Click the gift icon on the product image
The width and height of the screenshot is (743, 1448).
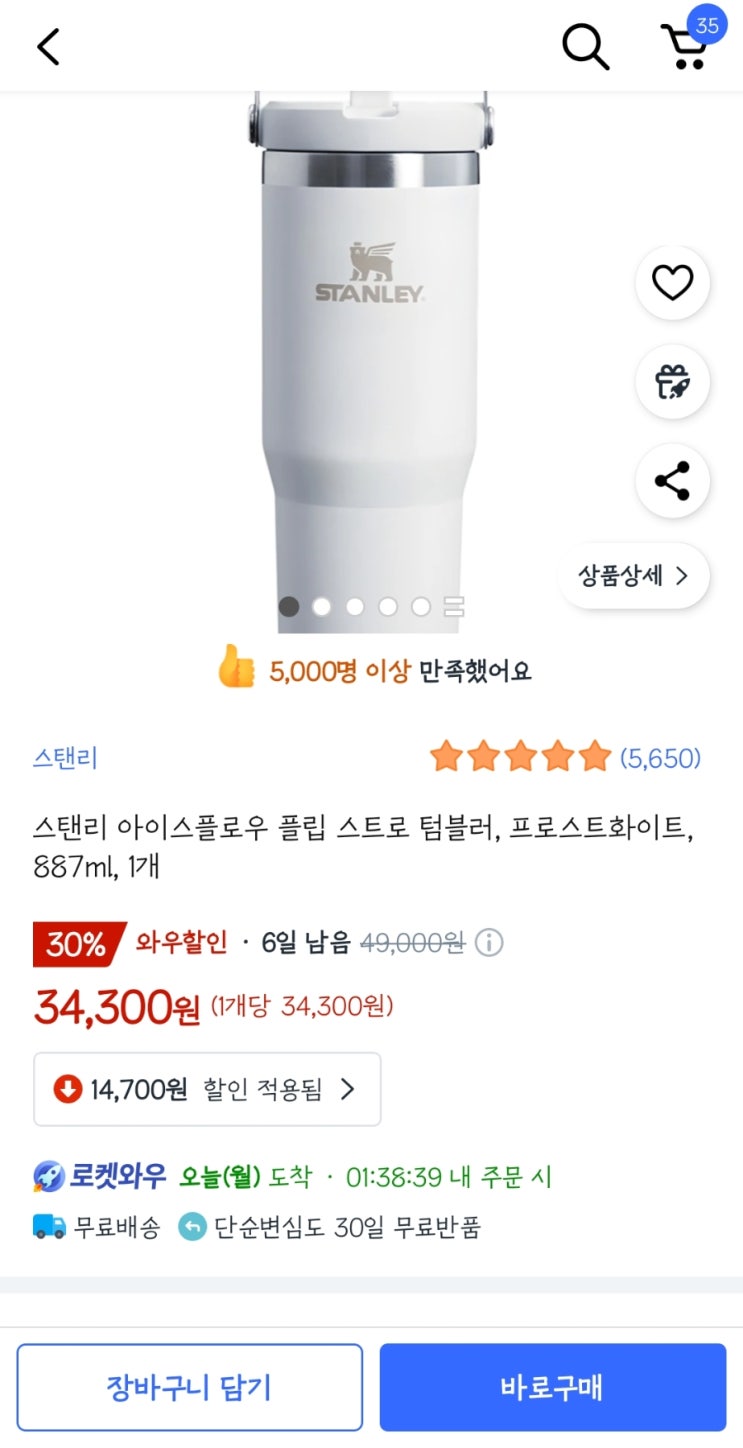[x=672, y=382]
